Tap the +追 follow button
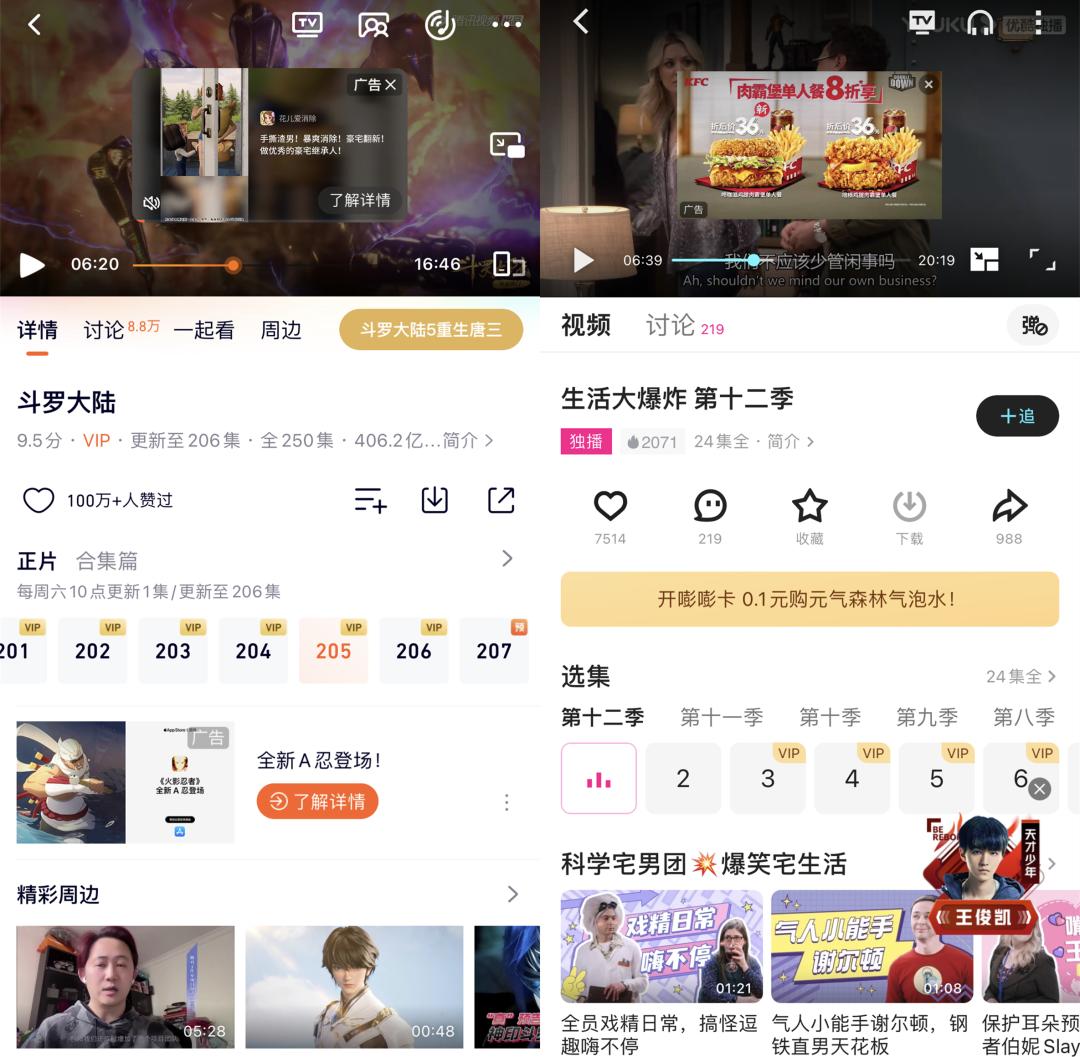The image size is (1080, 1057). tap(1017, 416)
